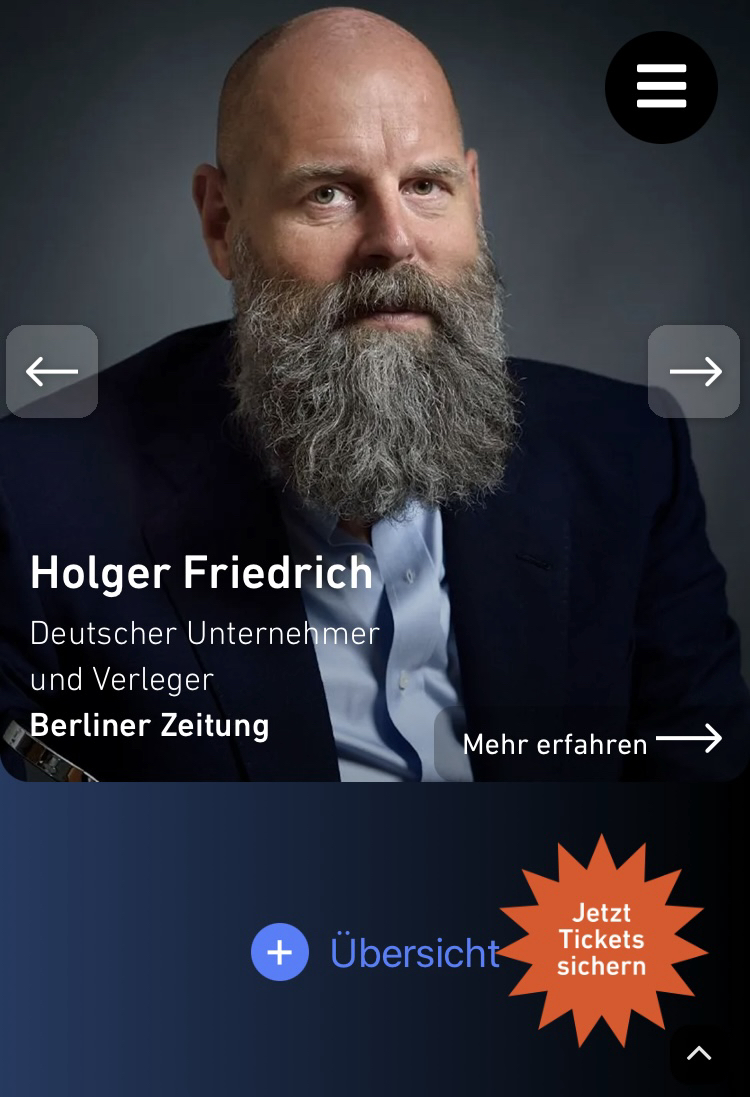Go to the next speaker slide
This screenshot has width=750, height=1097.
click(x=694, y=371)
